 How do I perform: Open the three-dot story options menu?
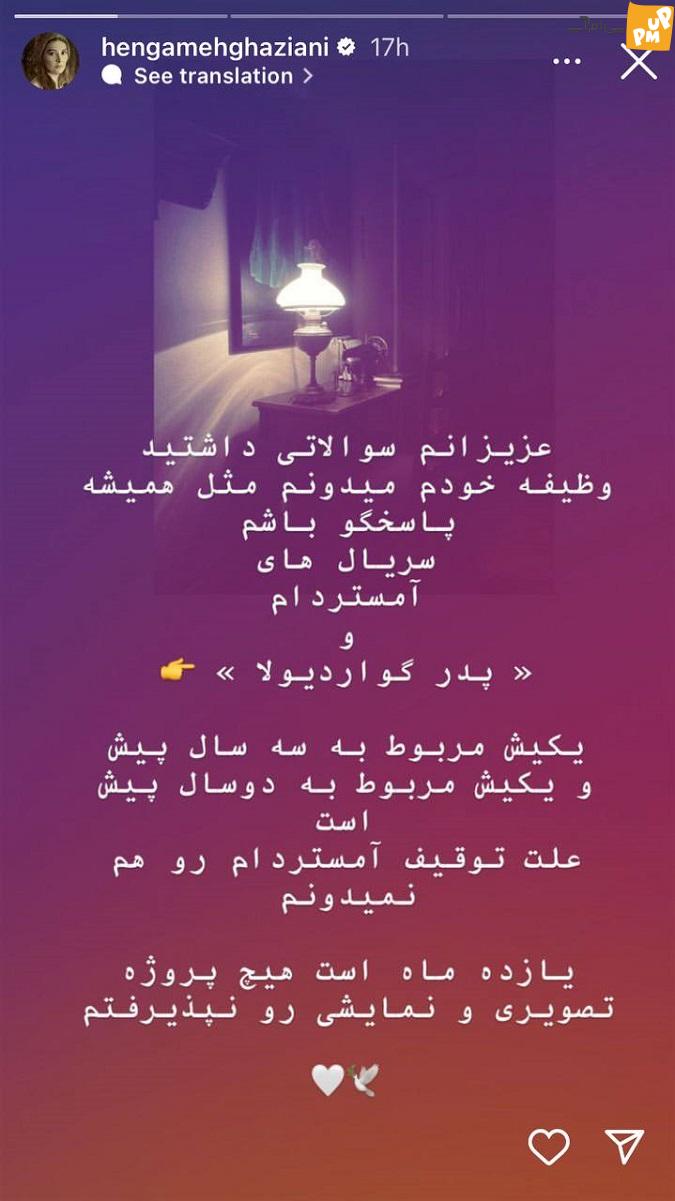pyautogui.click(x=567, y=62)
